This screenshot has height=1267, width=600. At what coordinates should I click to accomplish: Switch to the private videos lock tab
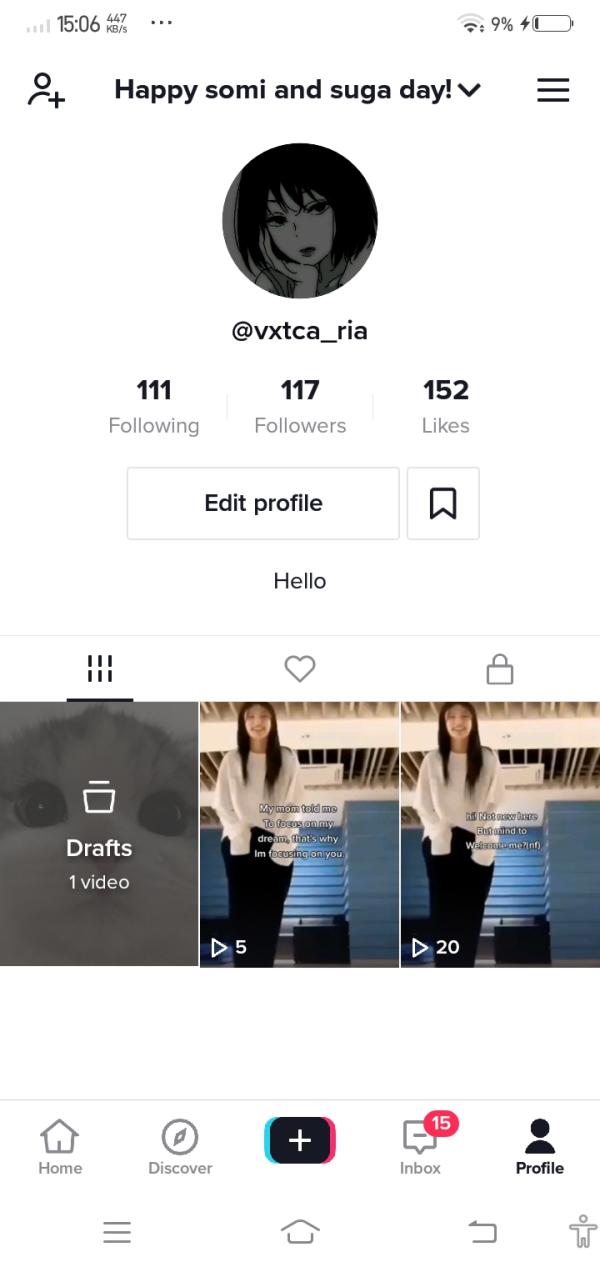click(x=499, y=669)
